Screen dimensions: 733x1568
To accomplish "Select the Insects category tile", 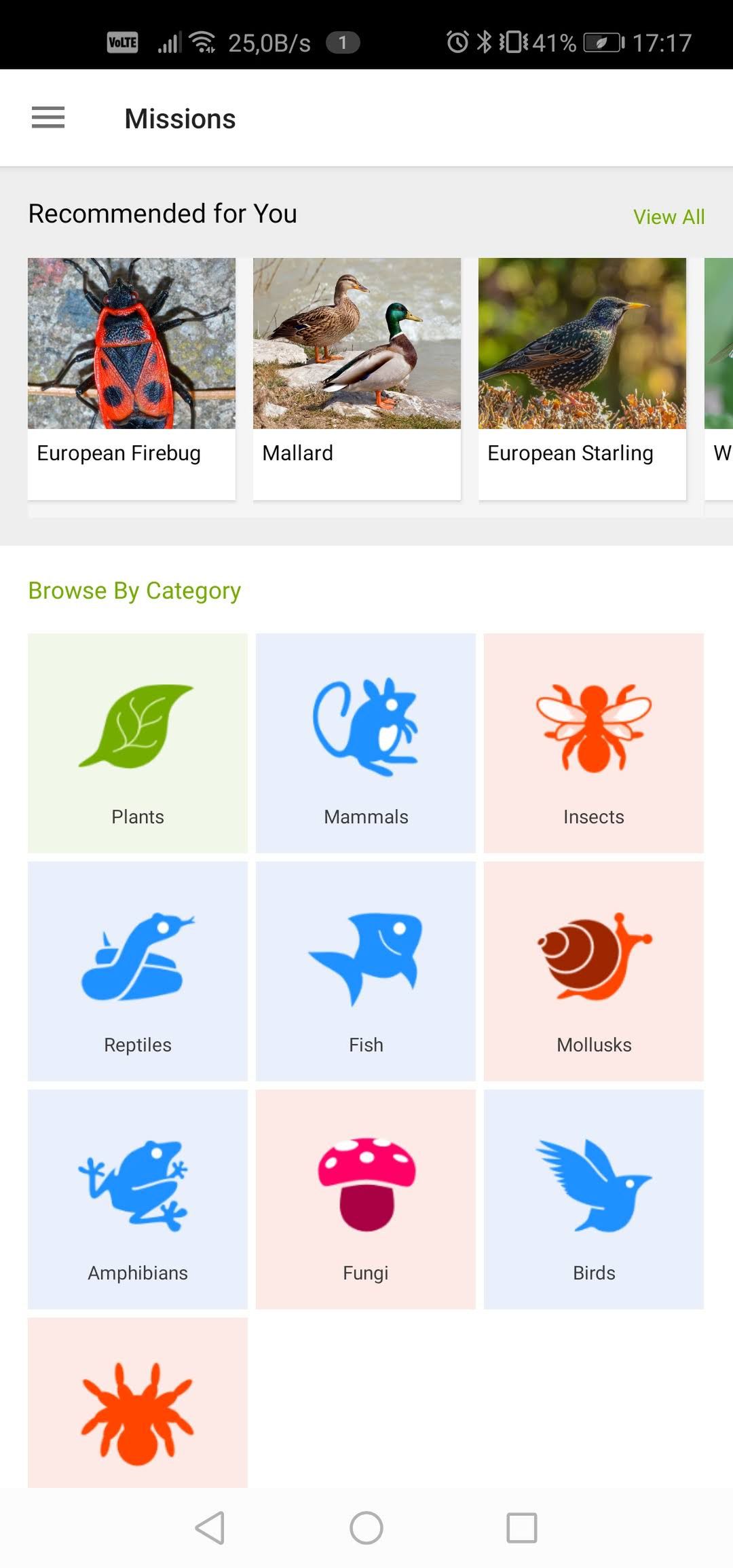I will [x=594, y=743].
